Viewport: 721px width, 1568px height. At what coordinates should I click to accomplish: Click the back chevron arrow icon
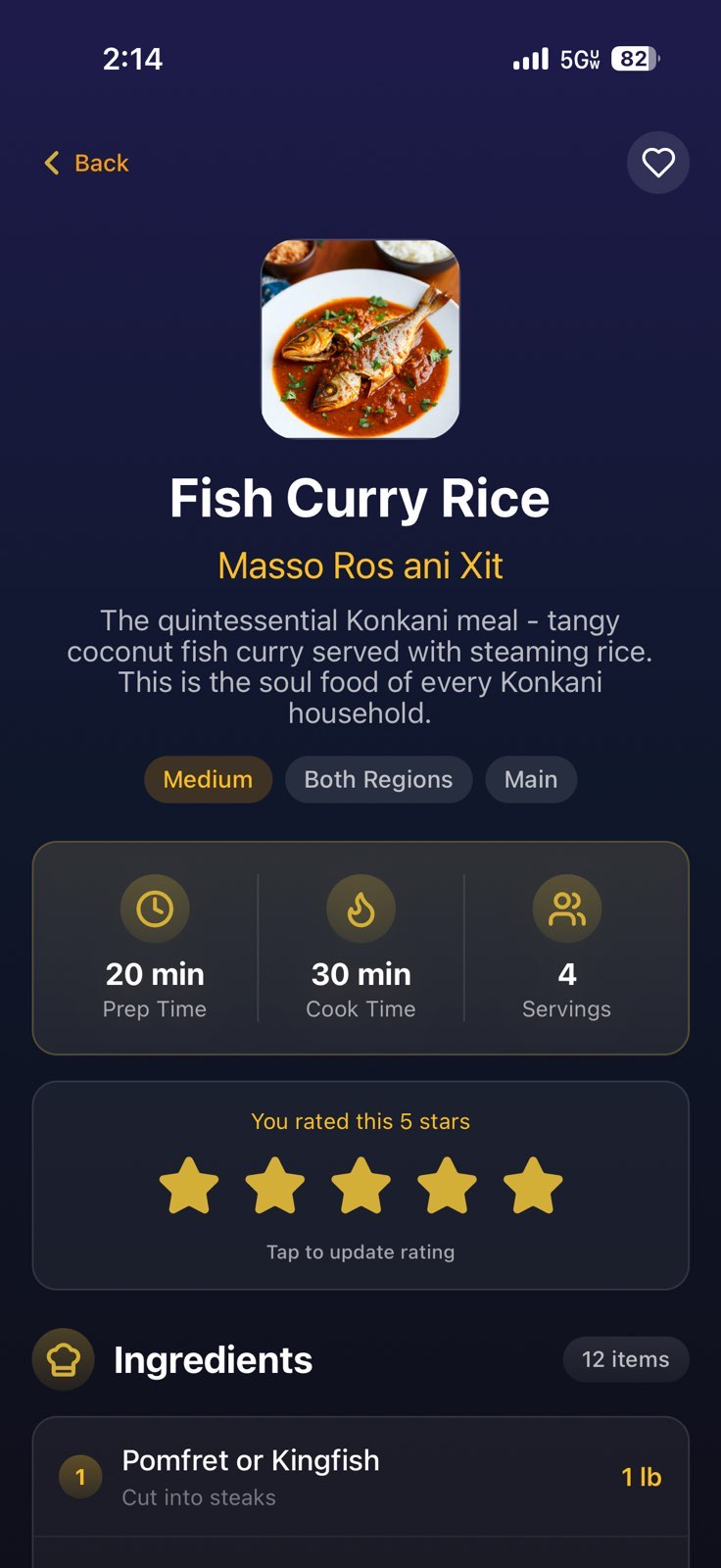(51, 163)
